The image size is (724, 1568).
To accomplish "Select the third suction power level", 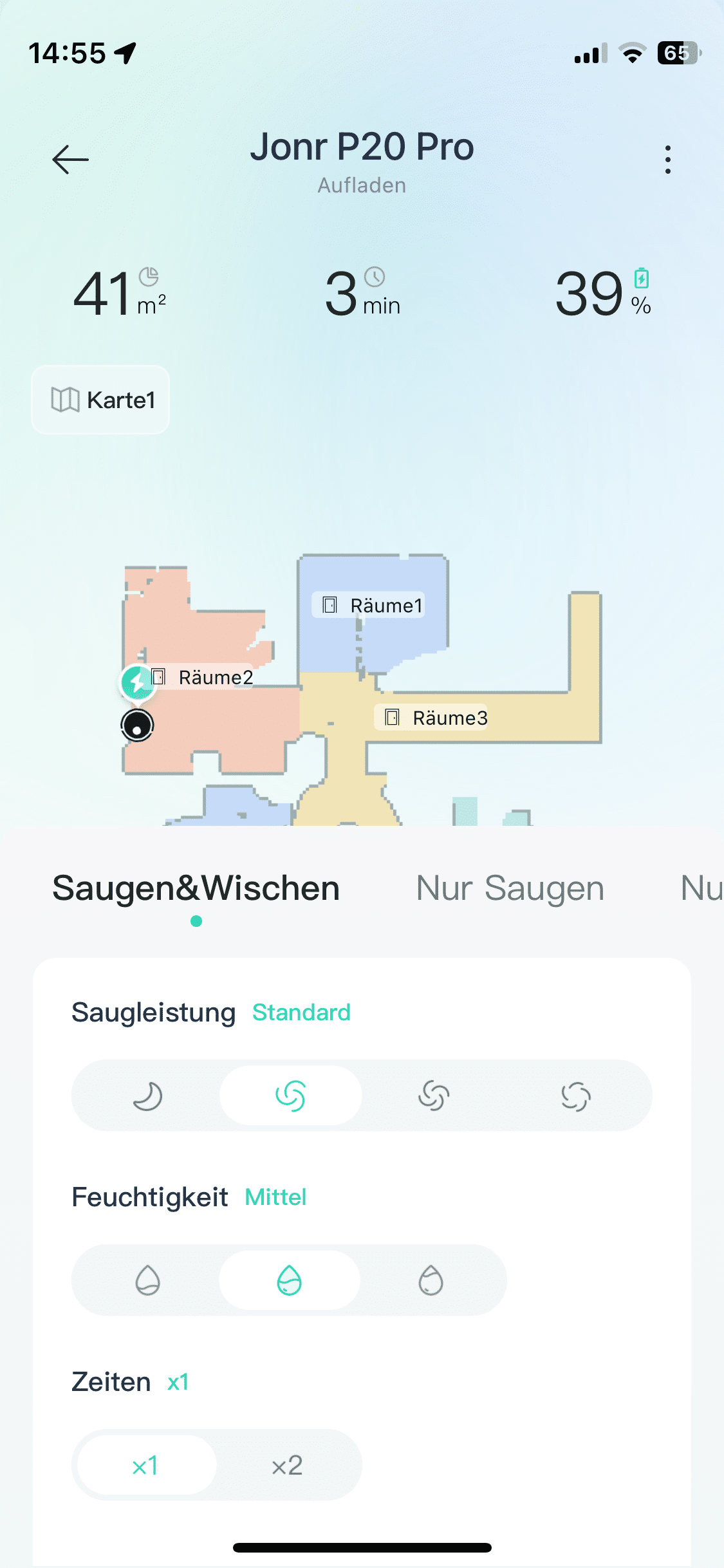I will (433, 1096).
